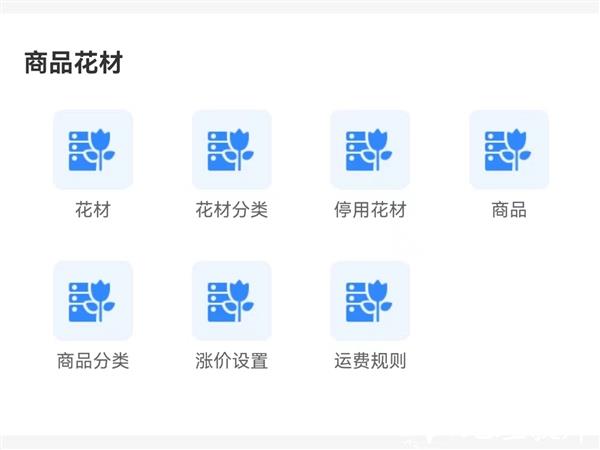600x450 pixels.
Task: Select 涨价设置 price increase settings
Action: 232,301
